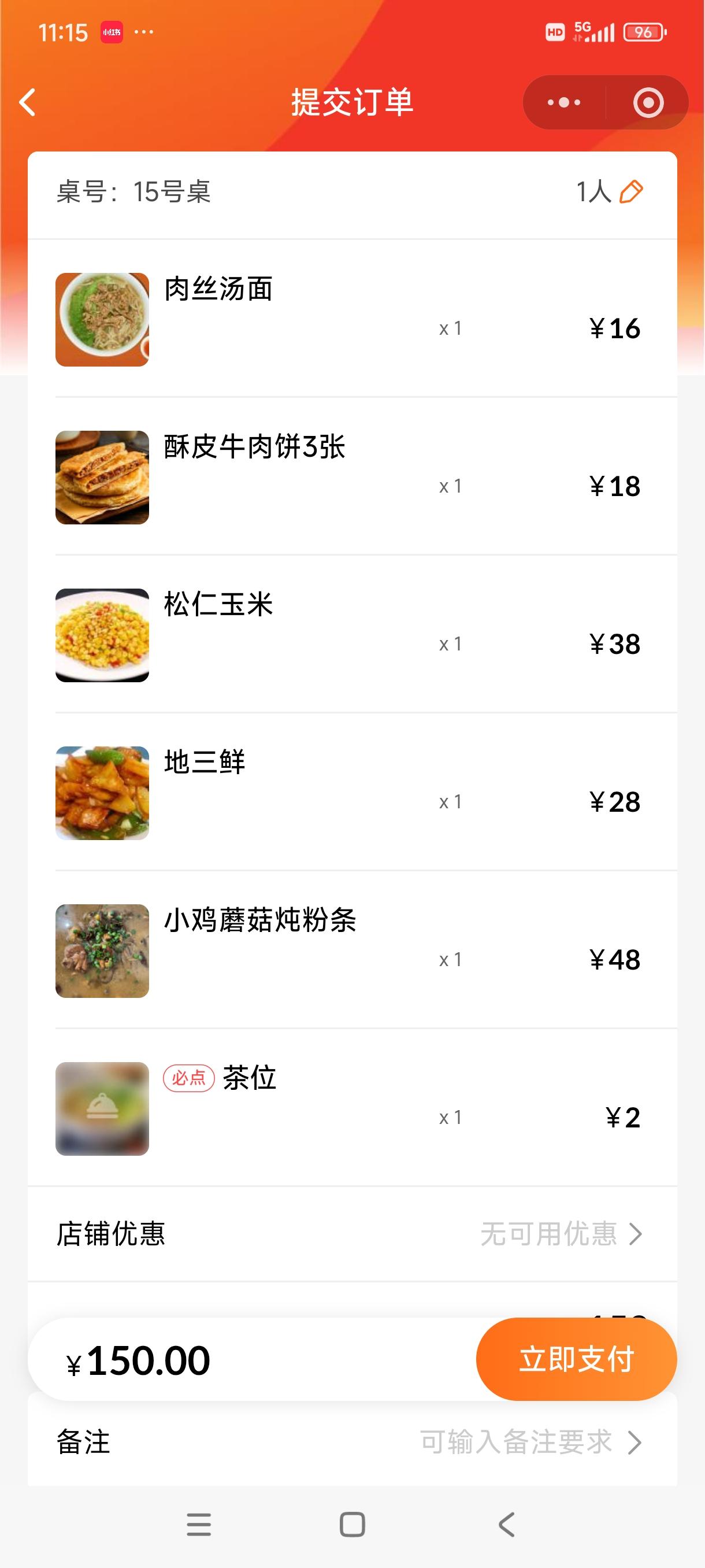
Task: Tap 立即支付 to pay now
Action: (576, 1359)
